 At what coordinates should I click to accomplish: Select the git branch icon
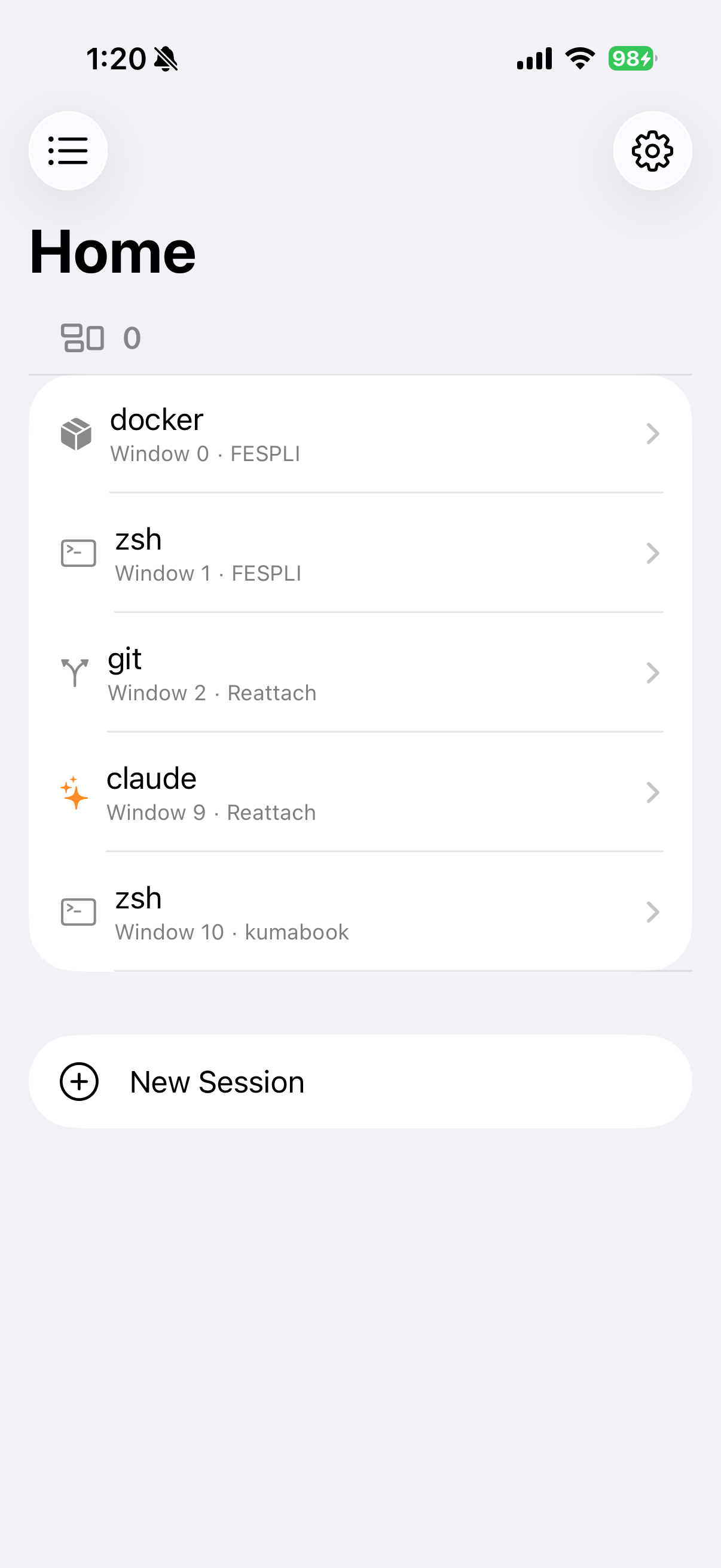74,672
